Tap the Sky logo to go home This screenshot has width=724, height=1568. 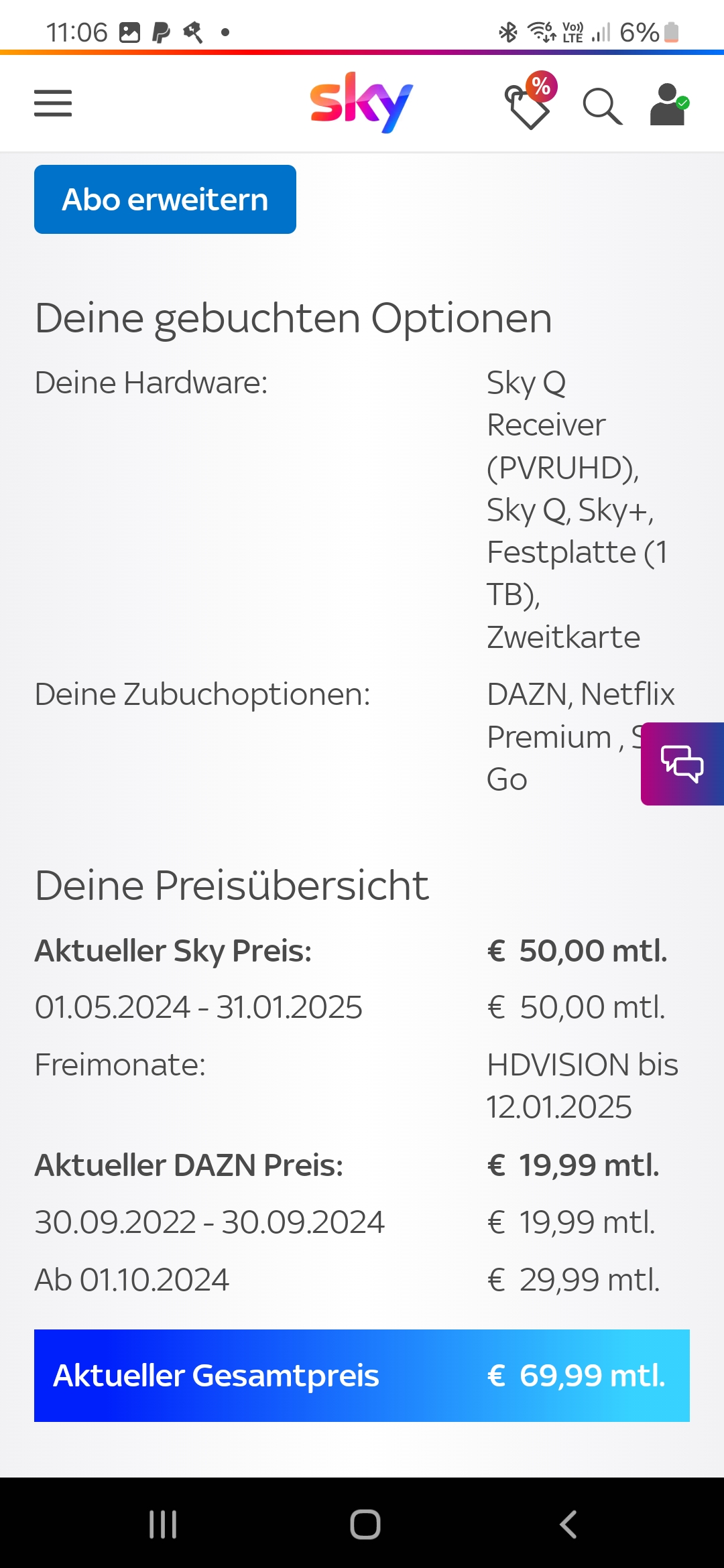[361, 103]
